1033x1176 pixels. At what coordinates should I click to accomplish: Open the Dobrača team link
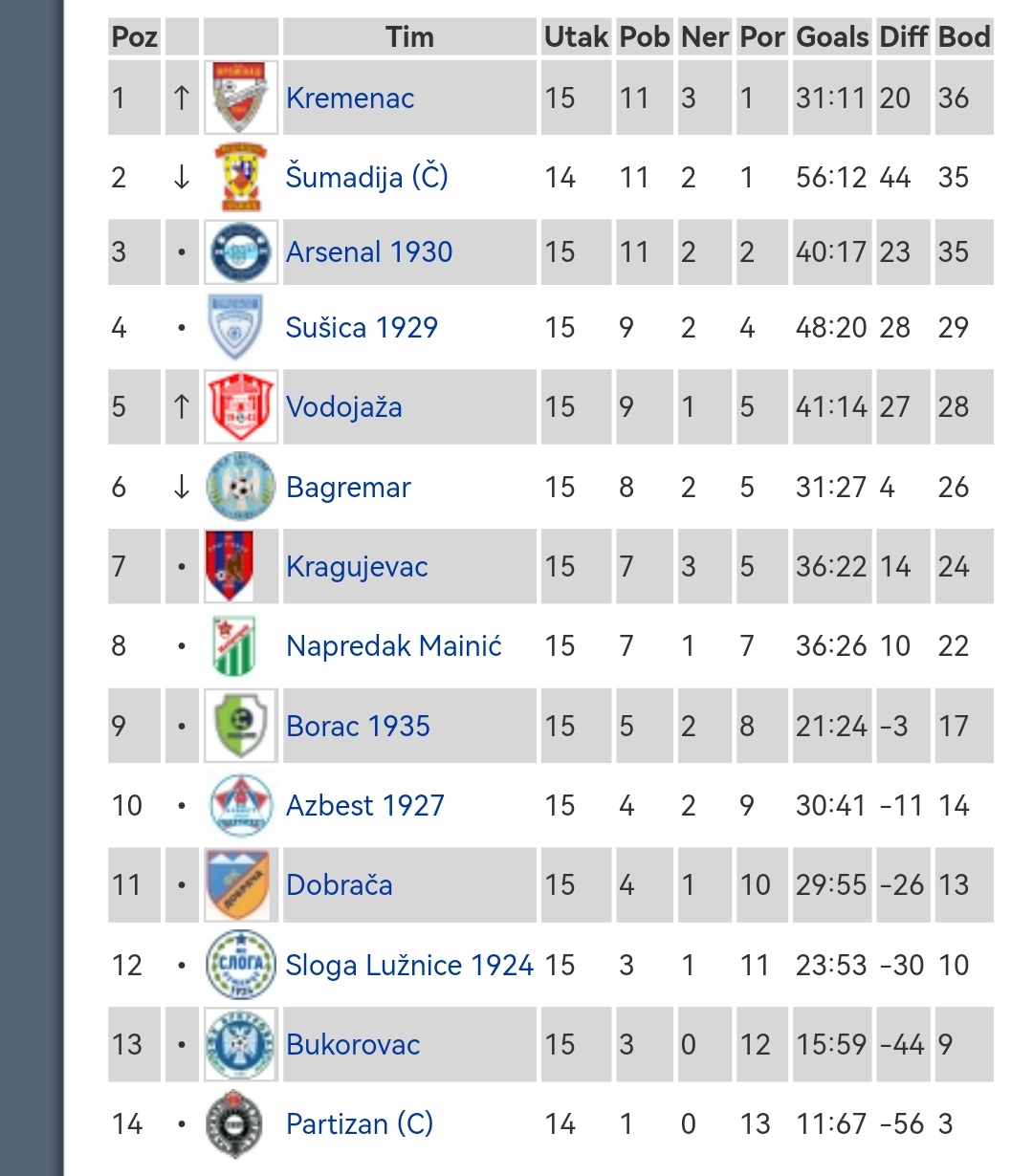pos(339,885)
